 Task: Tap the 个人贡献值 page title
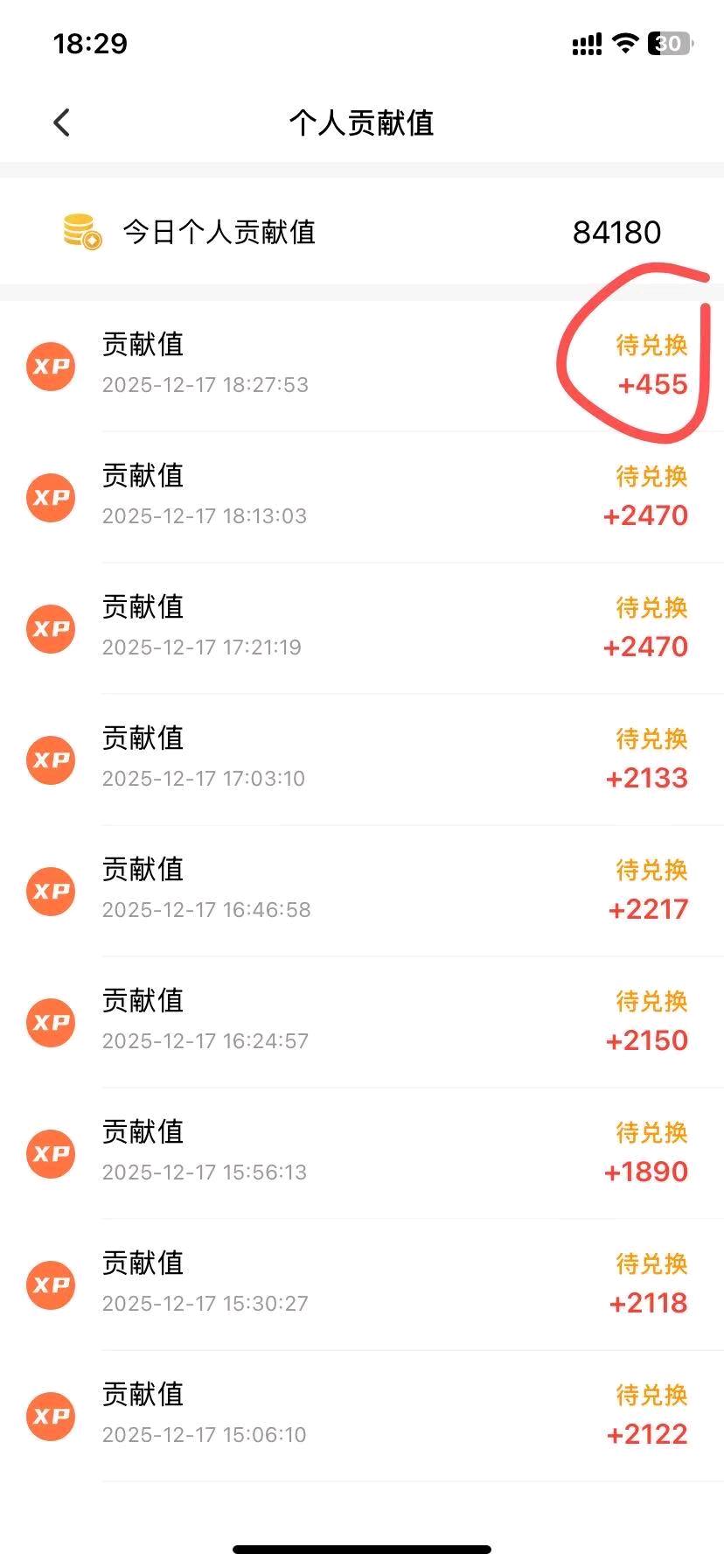[x=362, y=122]
